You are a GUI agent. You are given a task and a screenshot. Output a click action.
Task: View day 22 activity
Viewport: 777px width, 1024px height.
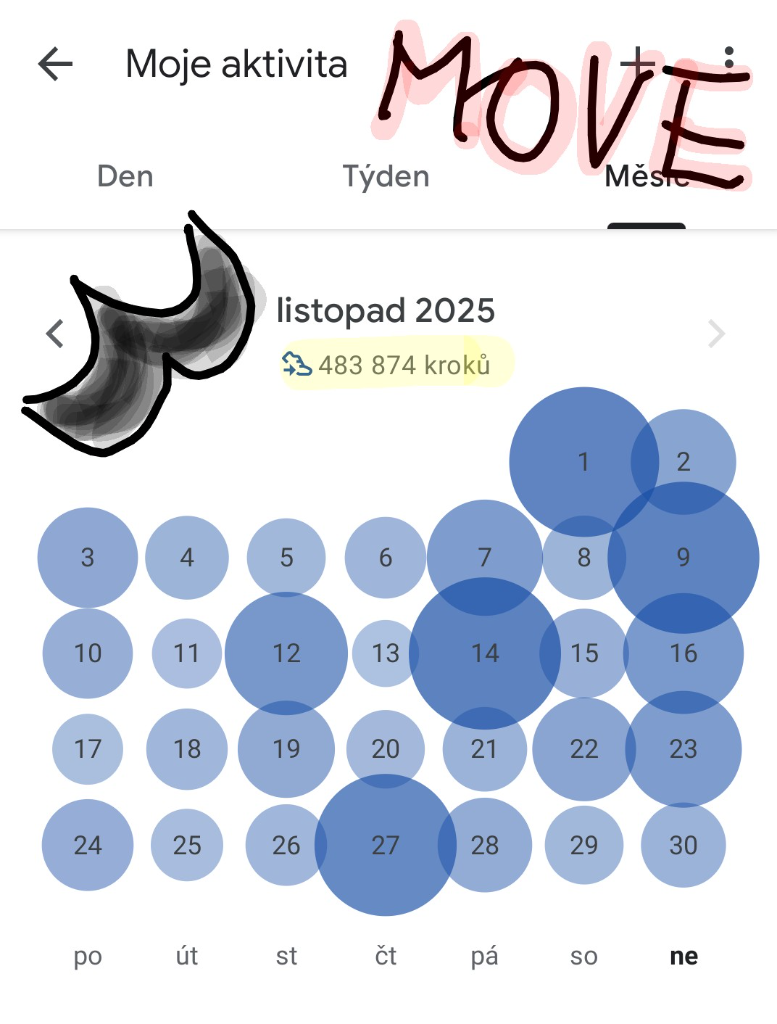(584, 749)
